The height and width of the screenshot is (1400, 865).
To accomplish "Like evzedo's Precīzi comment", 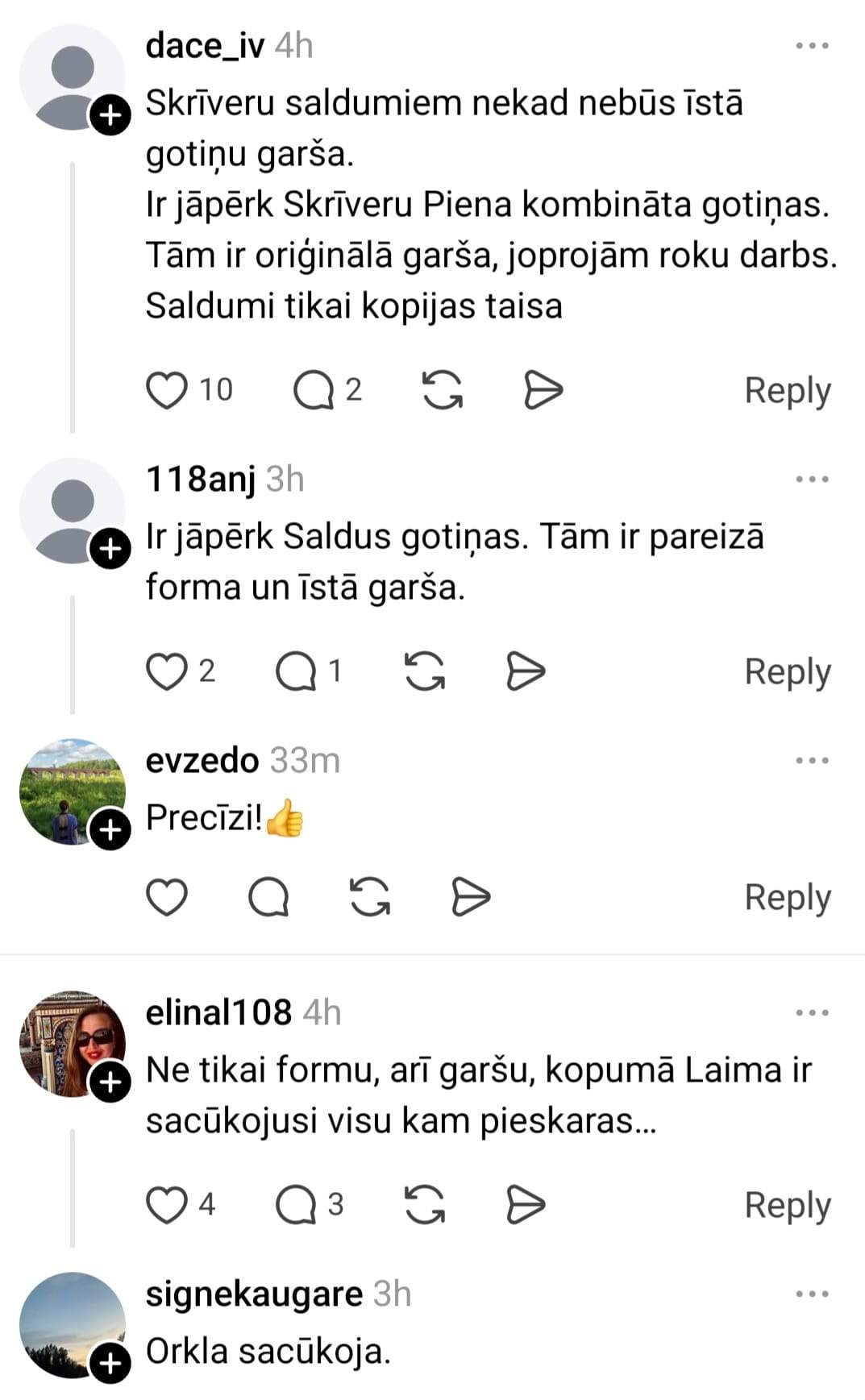I will [x=167, y=897].
